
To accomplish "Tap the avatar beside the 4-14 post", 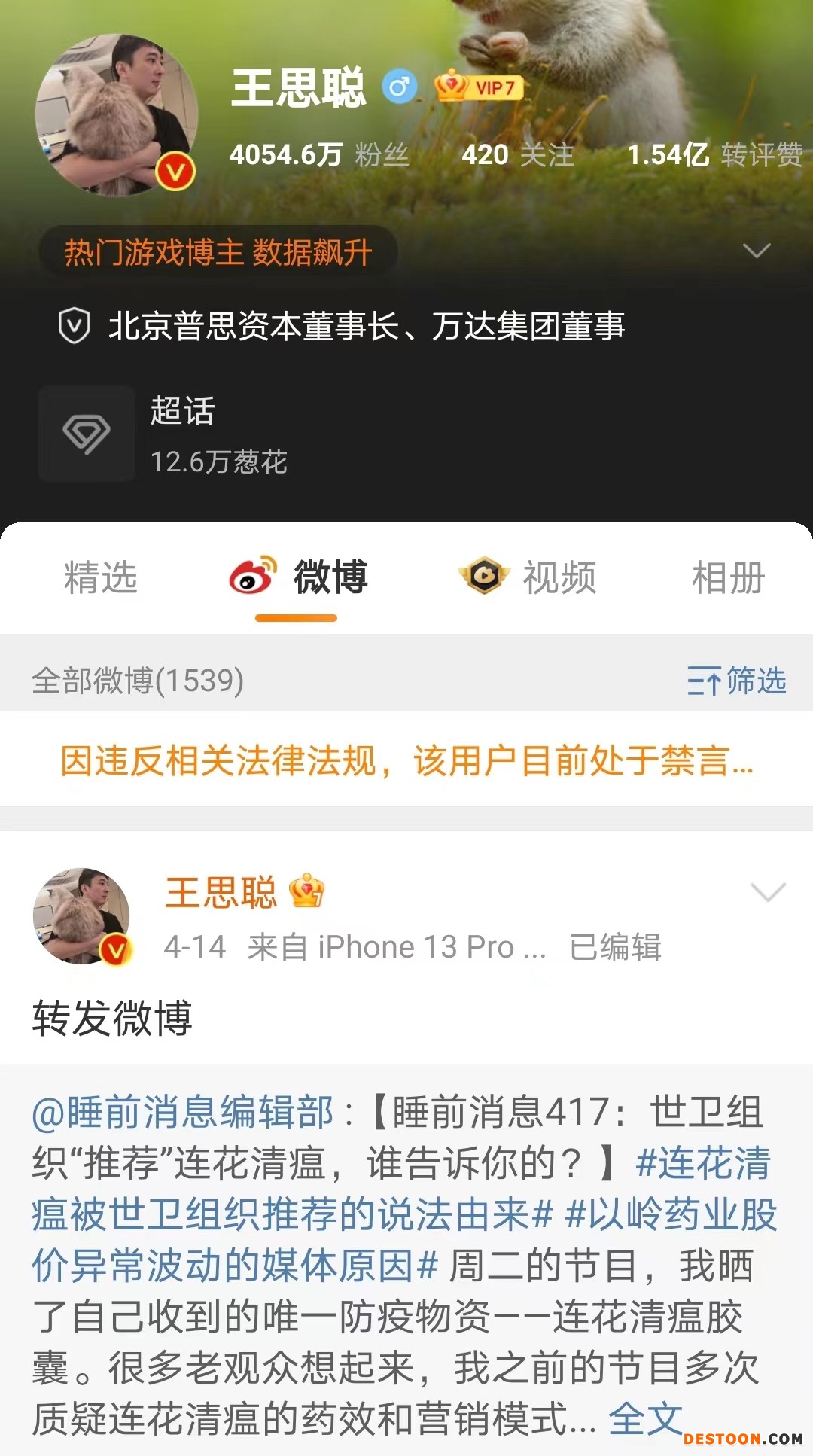I will point(82,916).
